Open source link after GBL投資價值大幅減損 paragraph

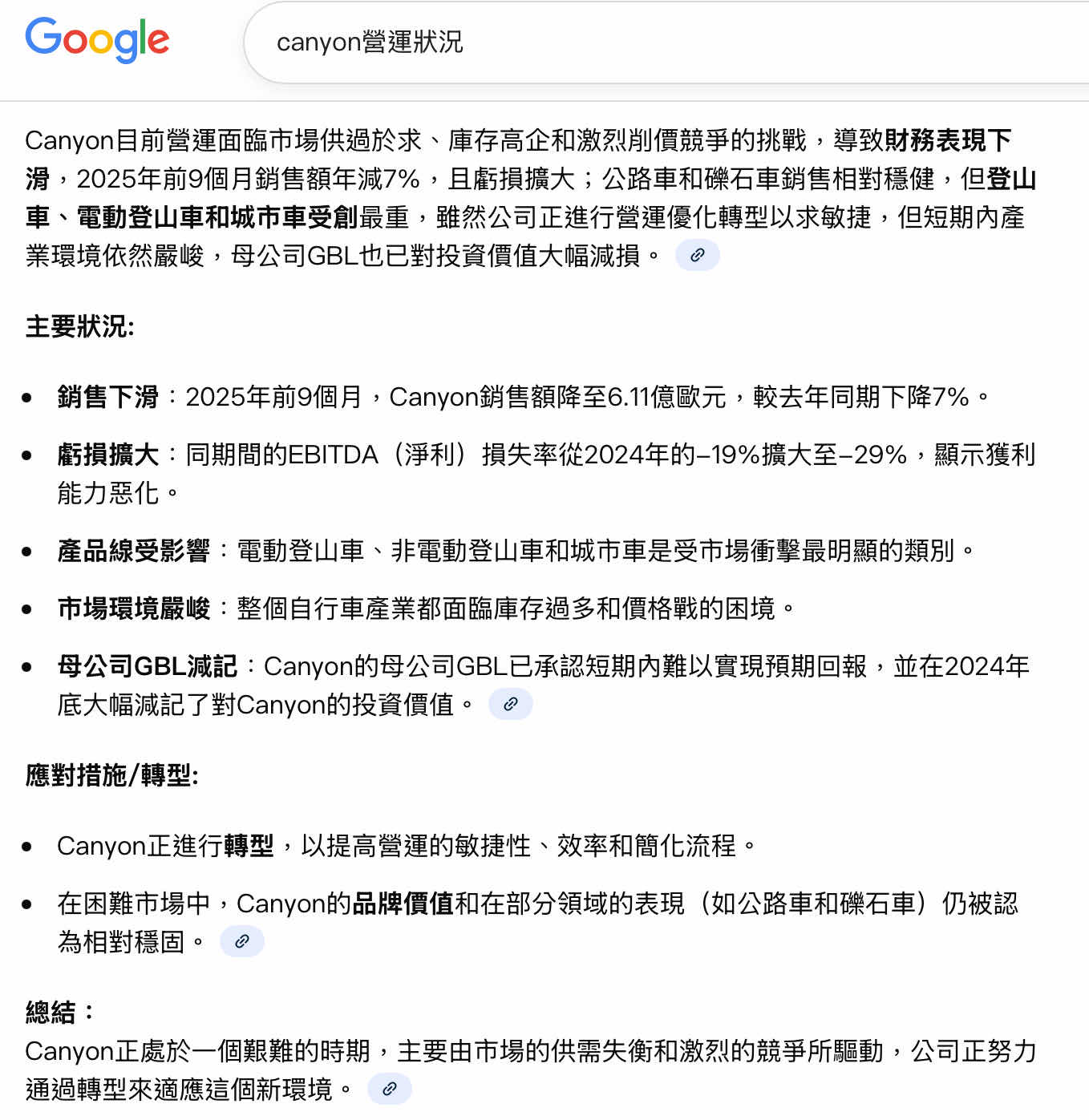(x=697, y=256)
